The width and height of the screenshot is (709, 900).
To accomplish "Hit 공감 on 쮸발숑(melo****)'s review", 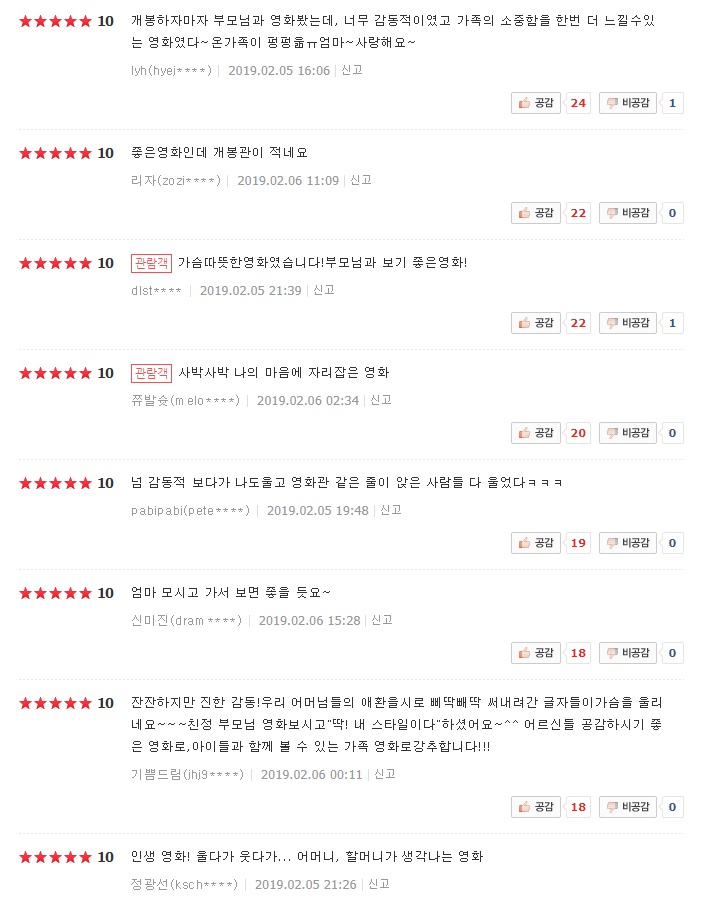I will point(536,433).
